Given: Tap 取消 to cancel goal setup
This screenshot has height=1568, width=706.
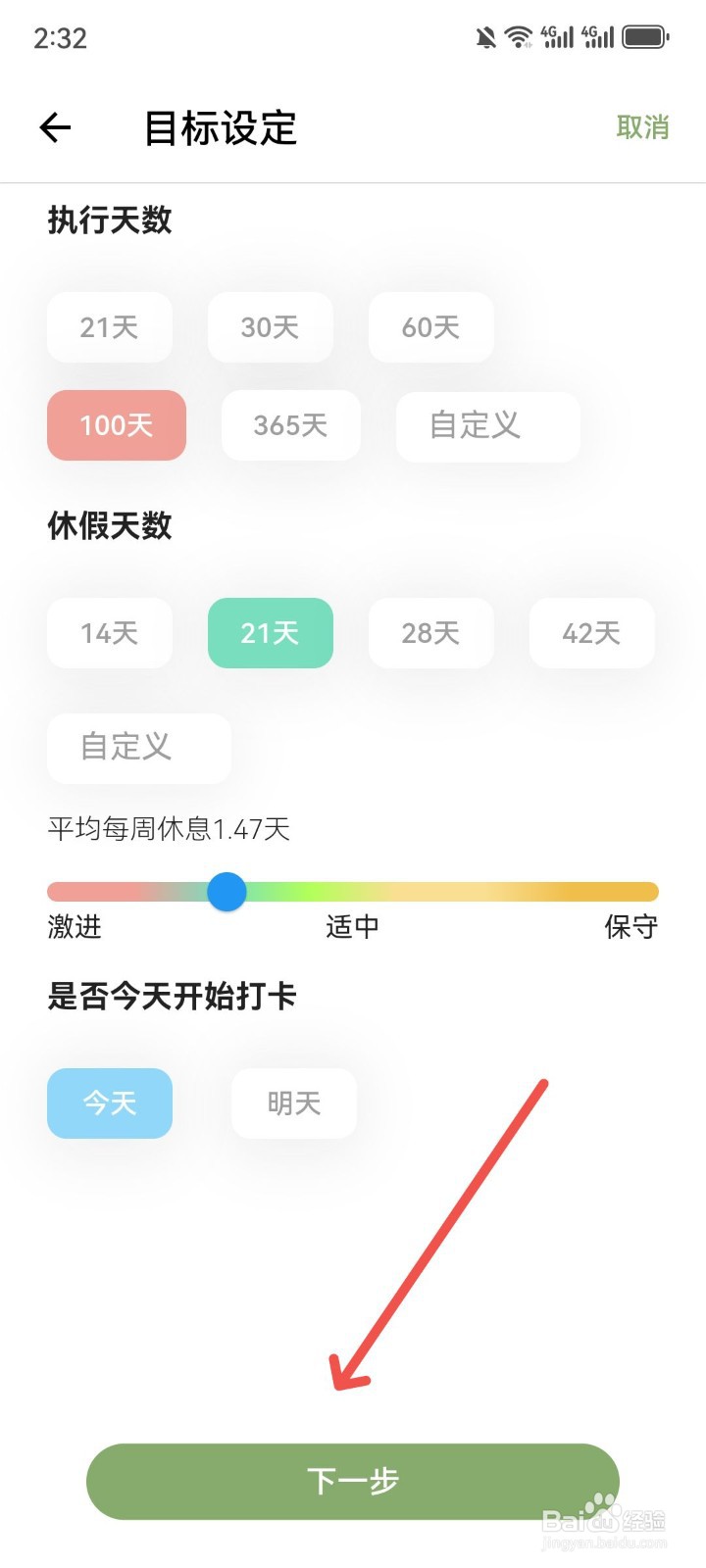Looking at the screenshot, I should [642, 127].
